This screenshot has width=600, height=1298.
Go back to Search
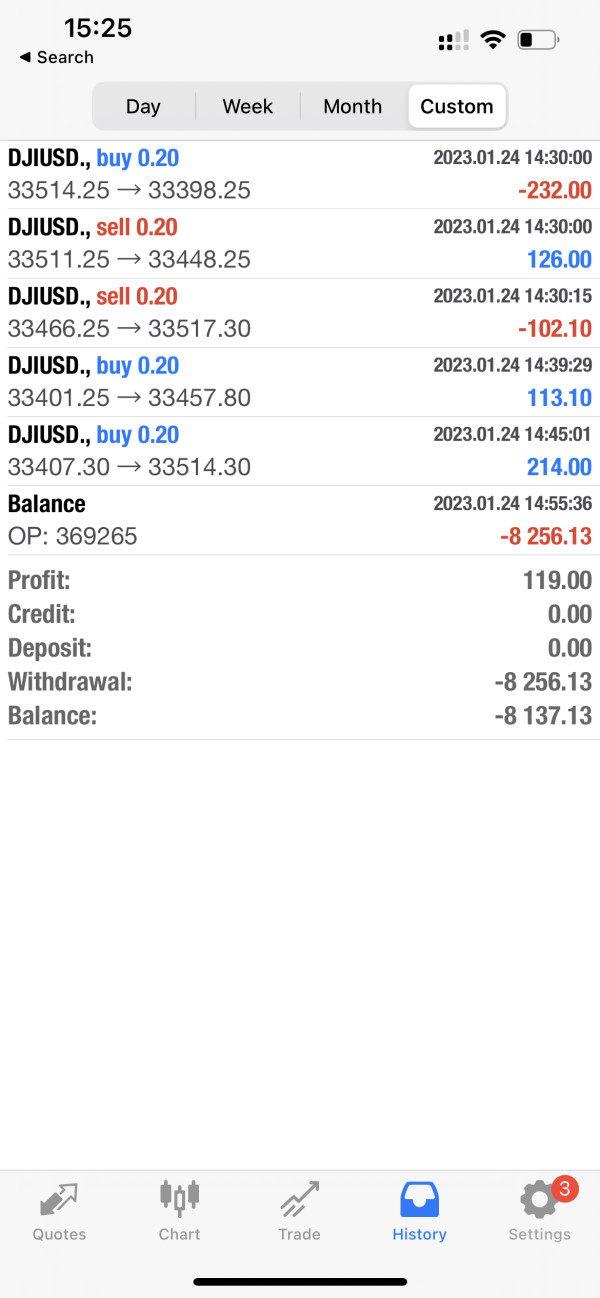[x=56, y=57]
